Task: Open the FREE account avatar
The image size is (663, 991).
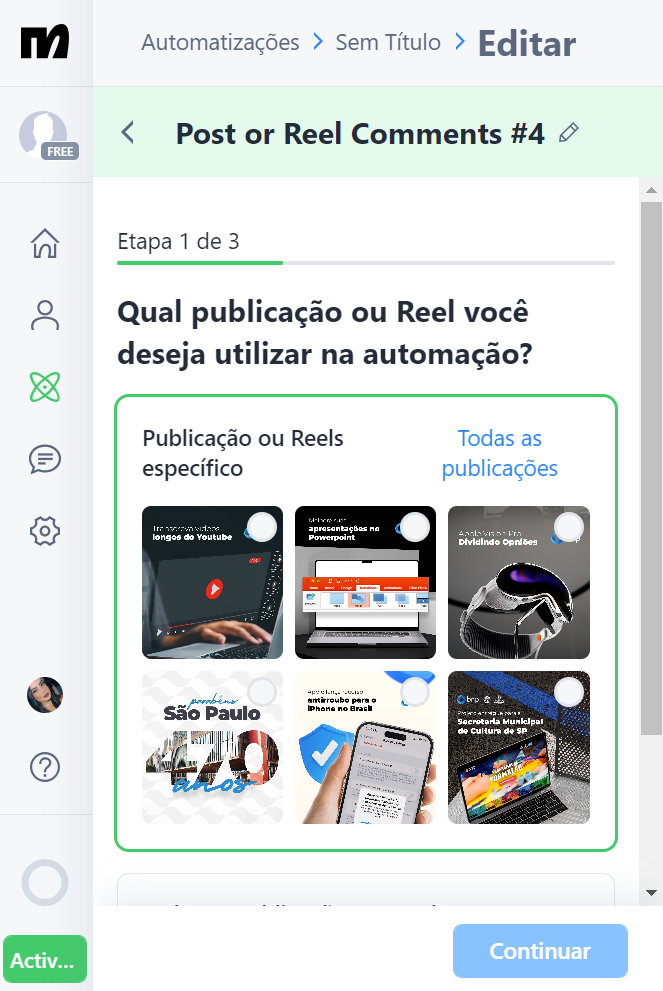Action: pyautogui.click(x=44, y=135)
